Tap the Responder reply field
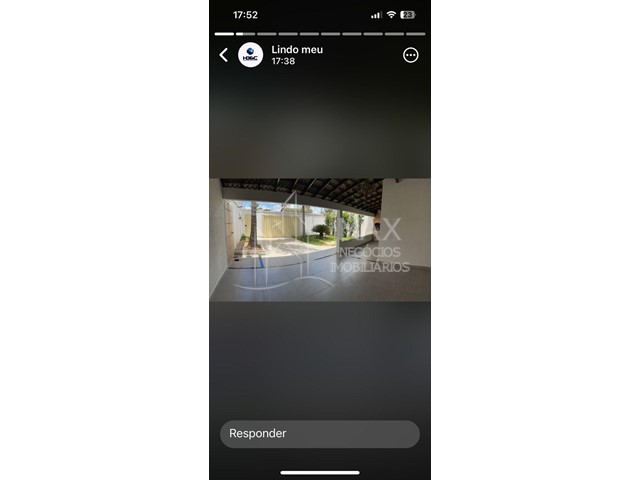 tap(319, 433)
